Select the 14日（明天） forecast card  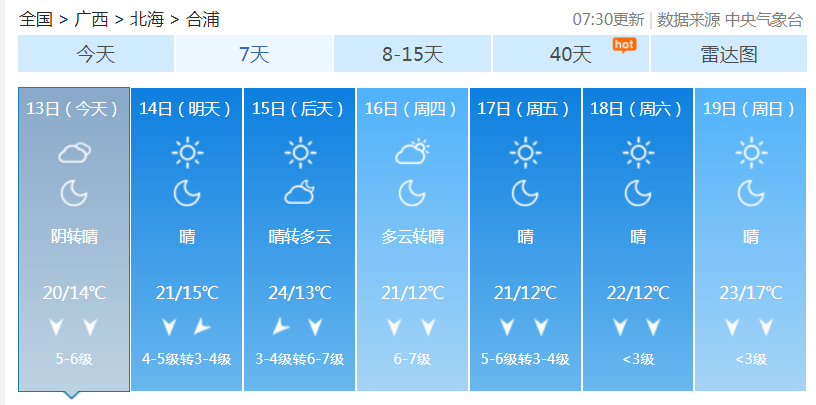[187, 238]
